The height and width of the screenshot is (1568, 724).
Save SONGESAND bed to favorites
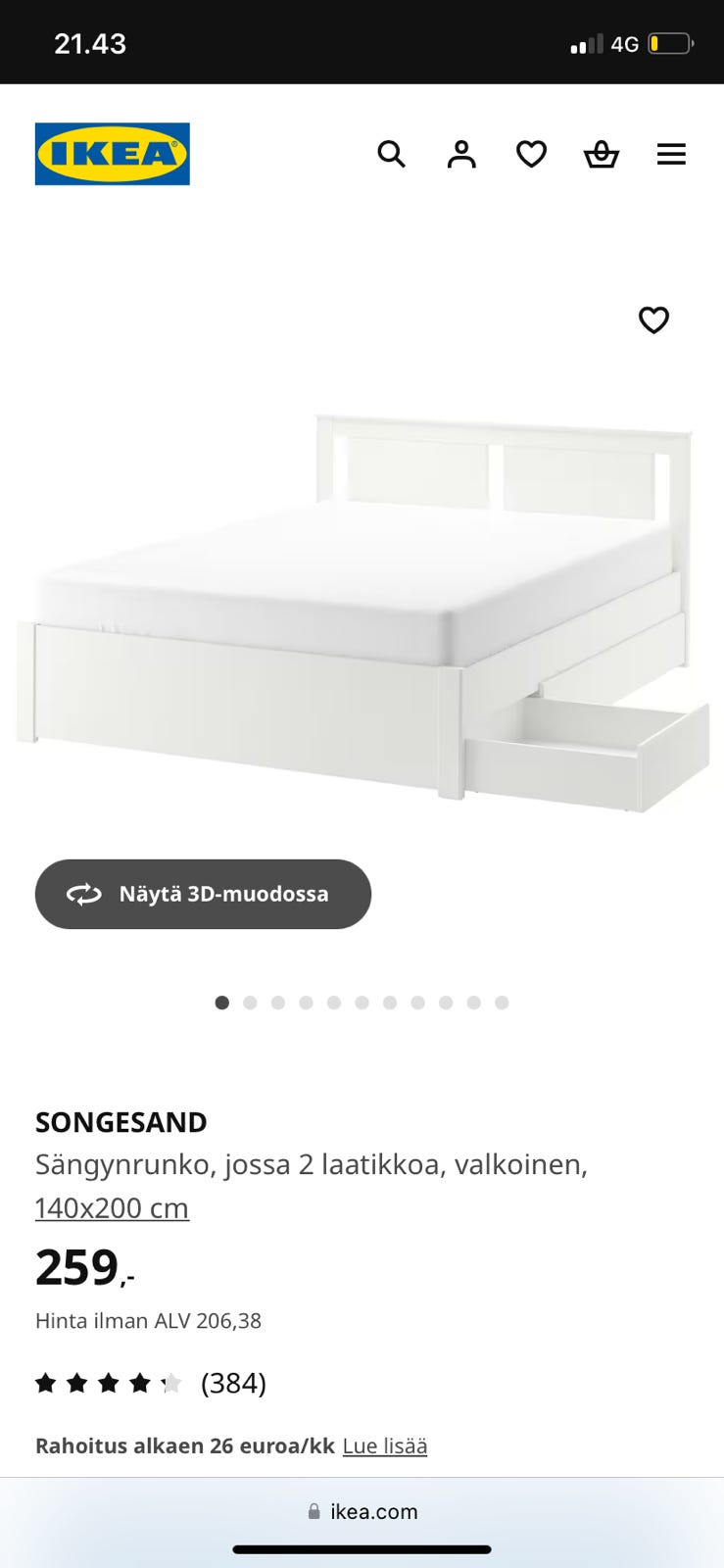pos(653,320)
